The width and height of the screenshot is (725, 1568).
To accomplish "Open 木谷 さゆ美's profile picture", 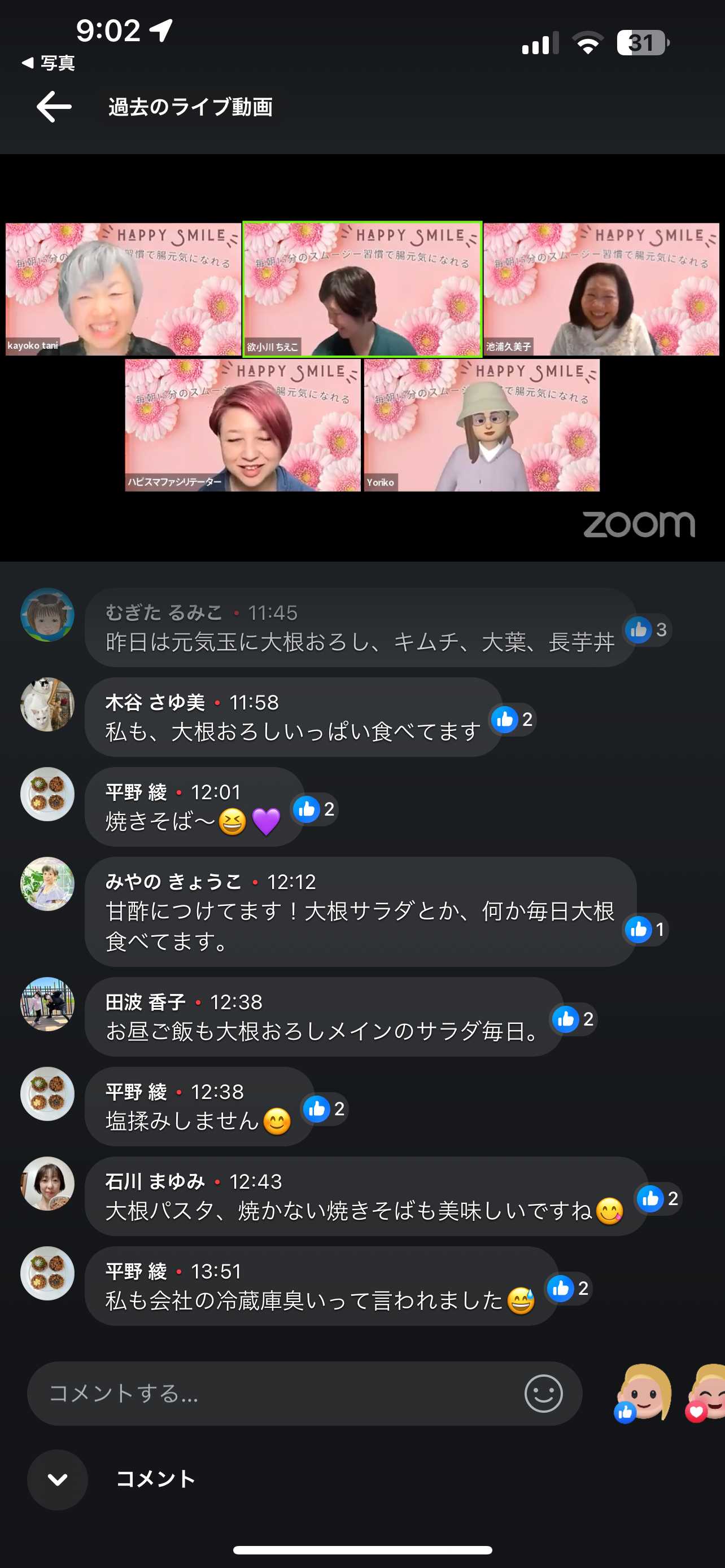I will (x=47, y=704).
